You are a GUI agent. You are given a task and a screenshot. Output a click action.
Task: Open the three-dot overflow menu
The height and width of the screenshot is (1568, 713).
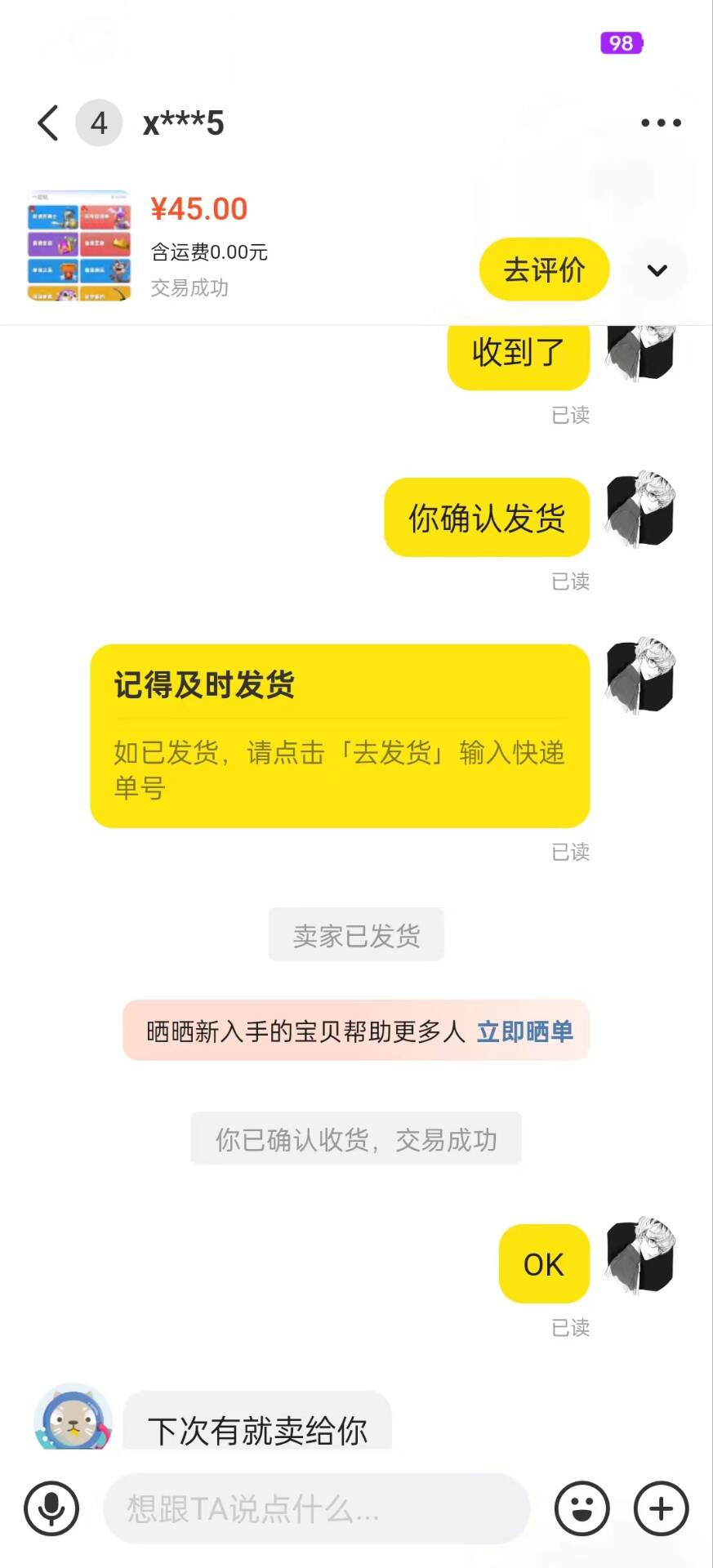pyautogui.click(x=661, y=123)
